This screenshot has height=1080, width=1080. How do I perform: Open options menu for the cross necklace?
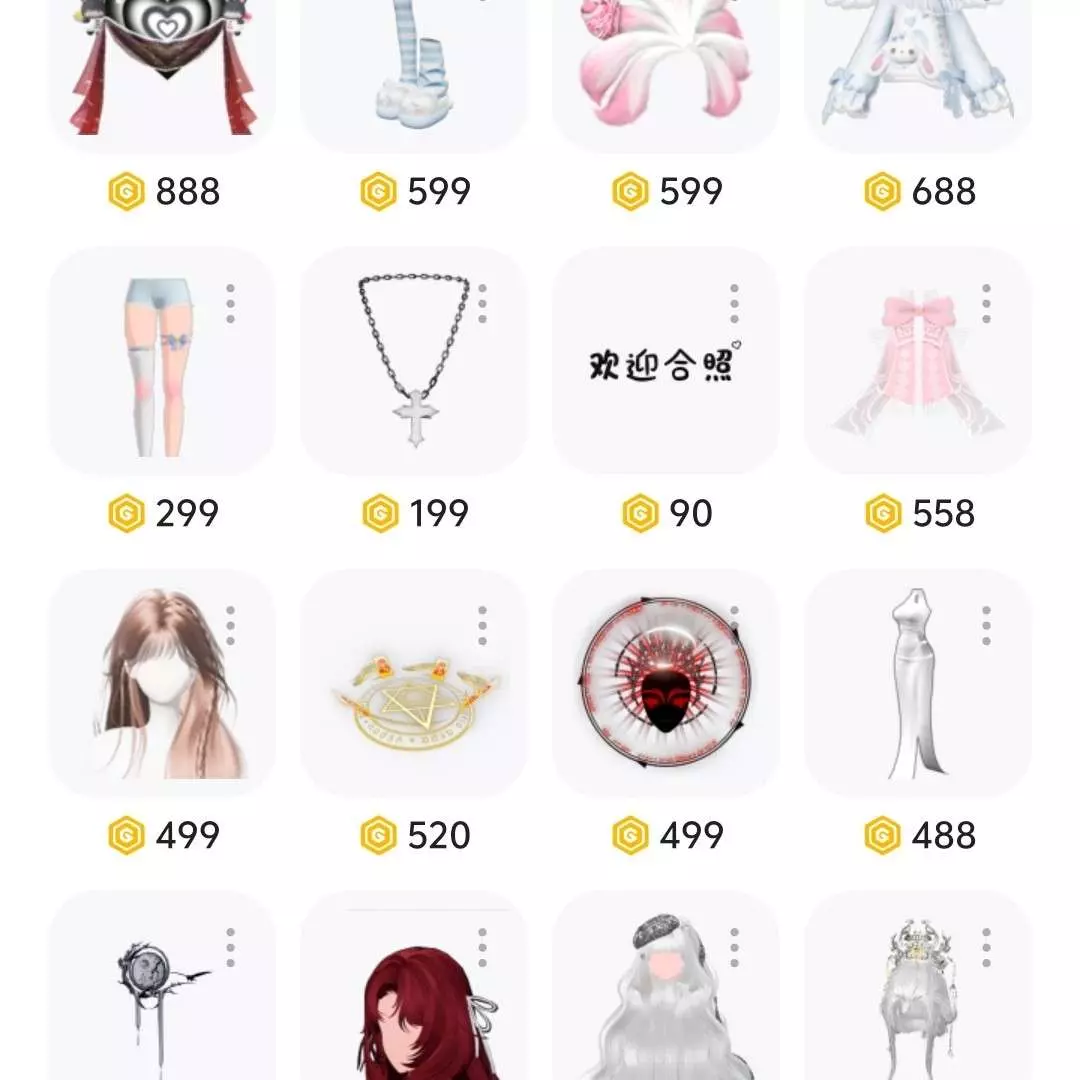(x=482, y=303)
